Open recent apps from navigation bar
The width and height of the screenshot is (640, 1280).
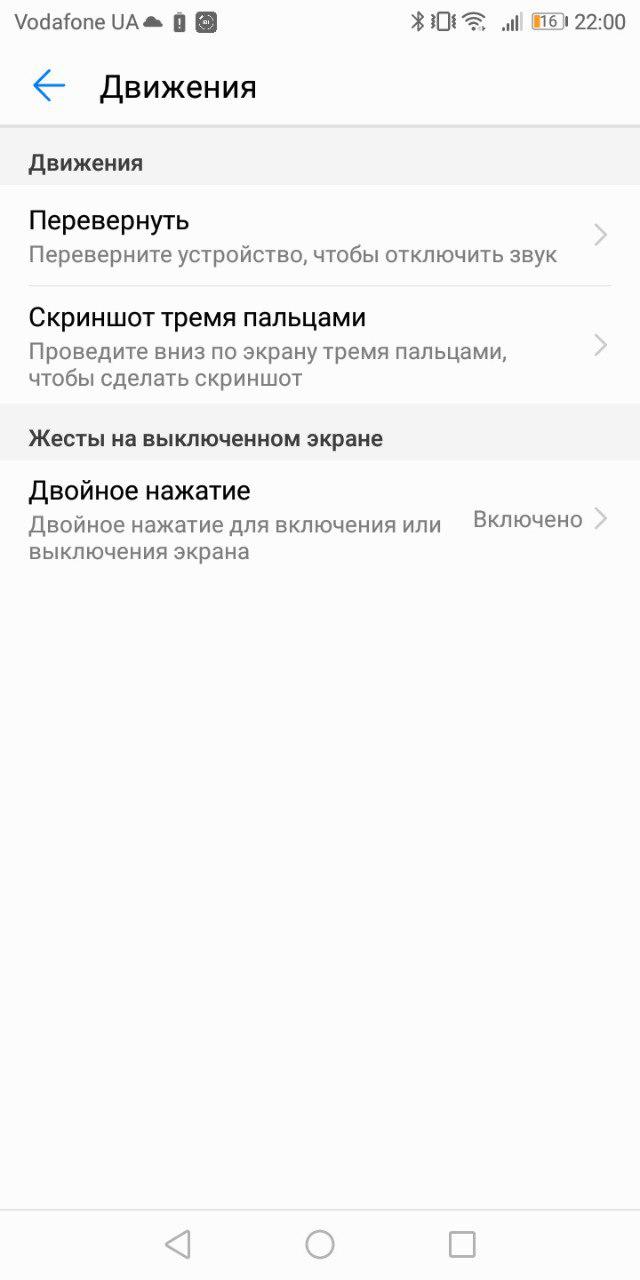tap(462, 1244)
